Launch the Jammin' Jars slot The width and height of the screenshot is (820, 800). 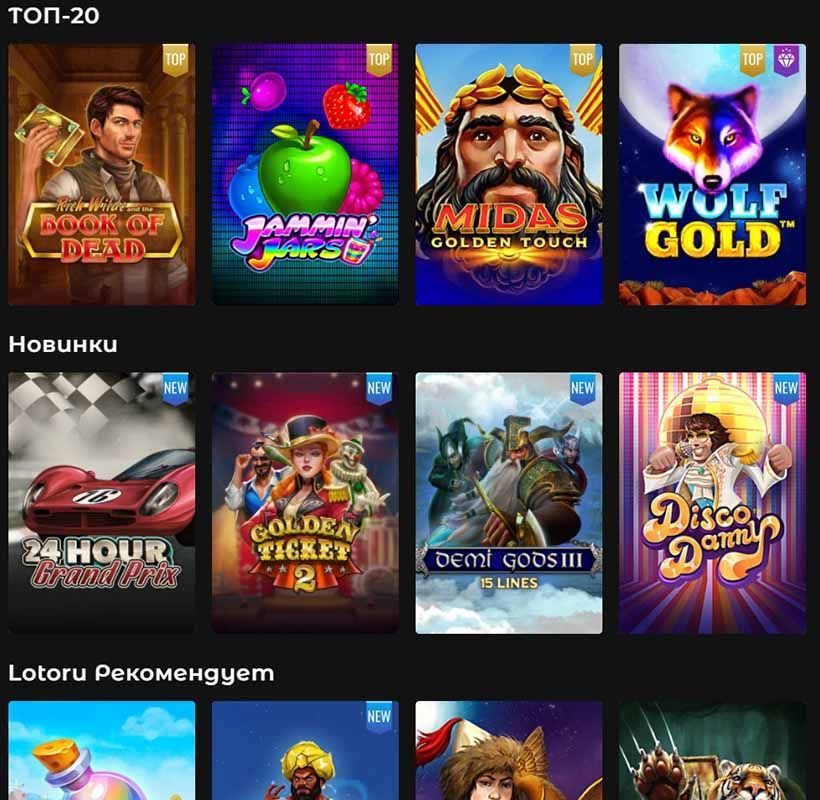[305, 175]
